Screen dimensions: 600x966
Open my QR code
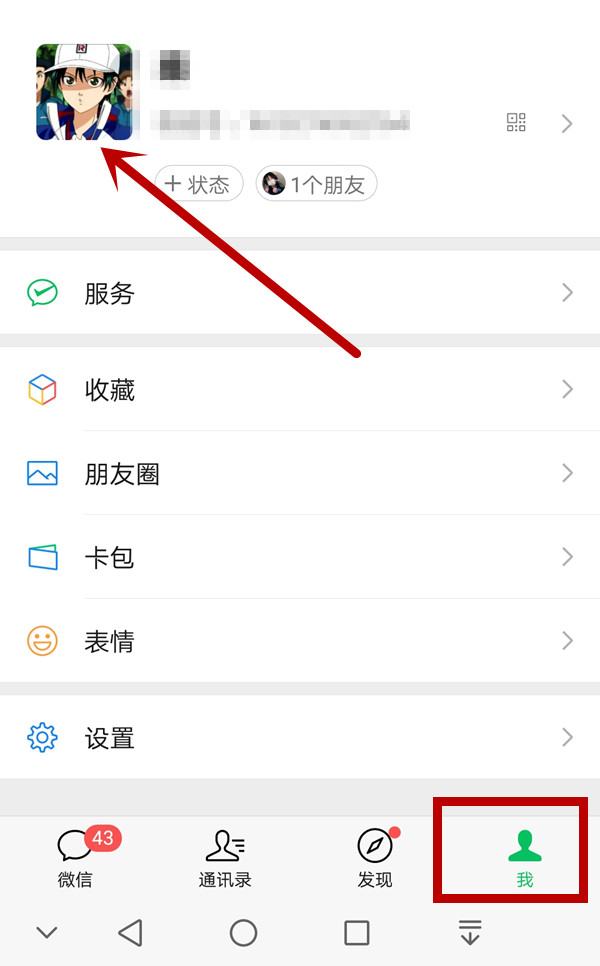(516, 123)
